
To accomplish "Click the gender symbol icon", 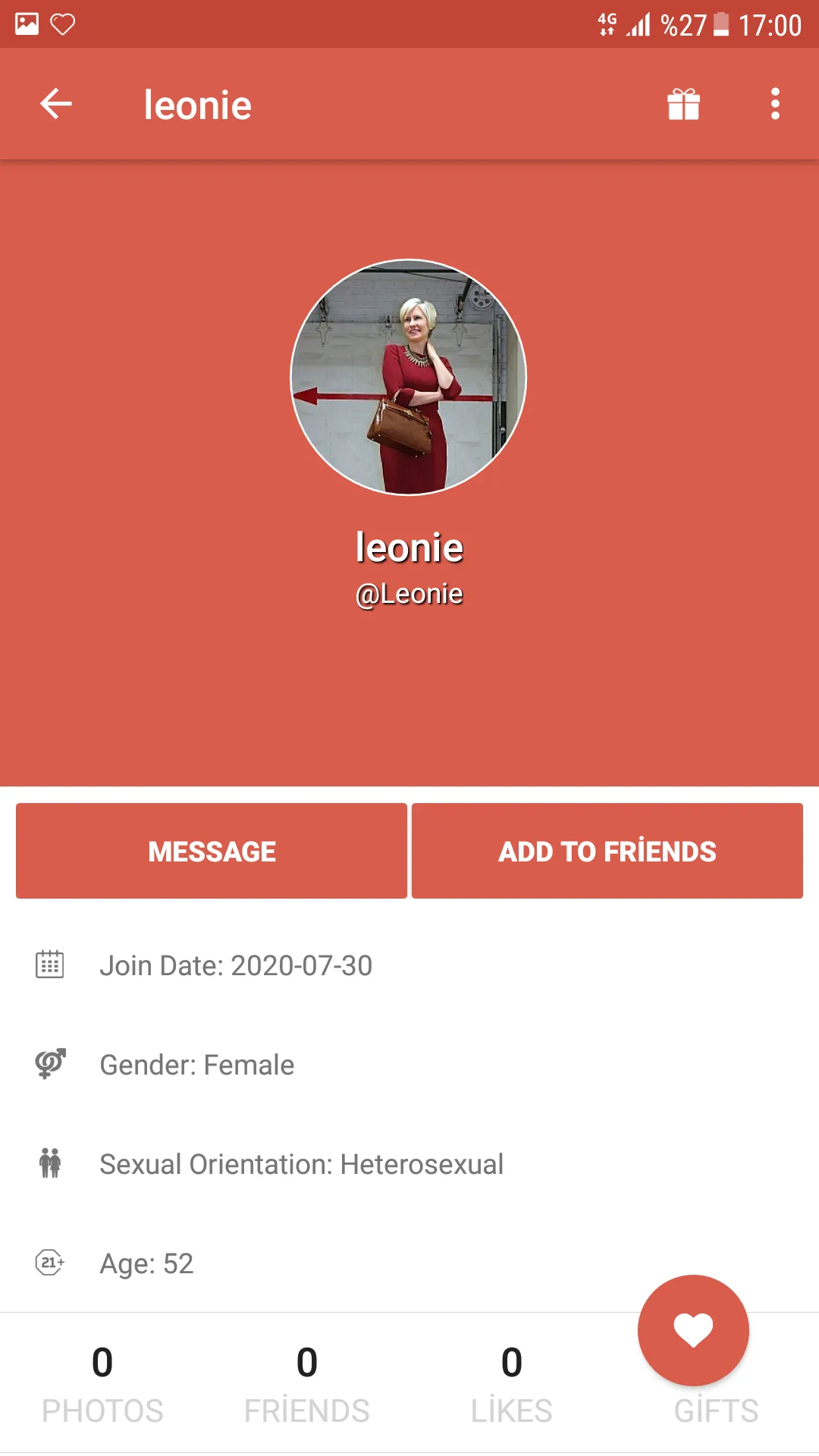I will 50,1065.
